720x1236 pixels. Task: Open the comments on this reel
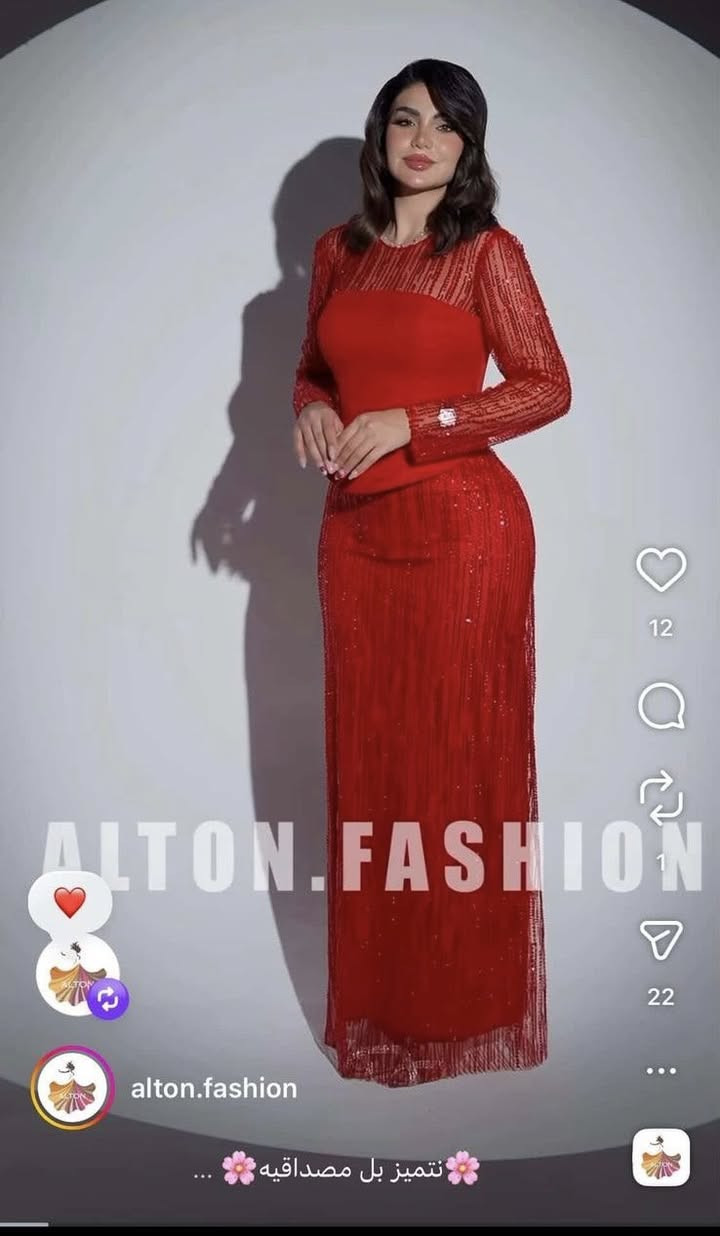[x=661, y=707]
